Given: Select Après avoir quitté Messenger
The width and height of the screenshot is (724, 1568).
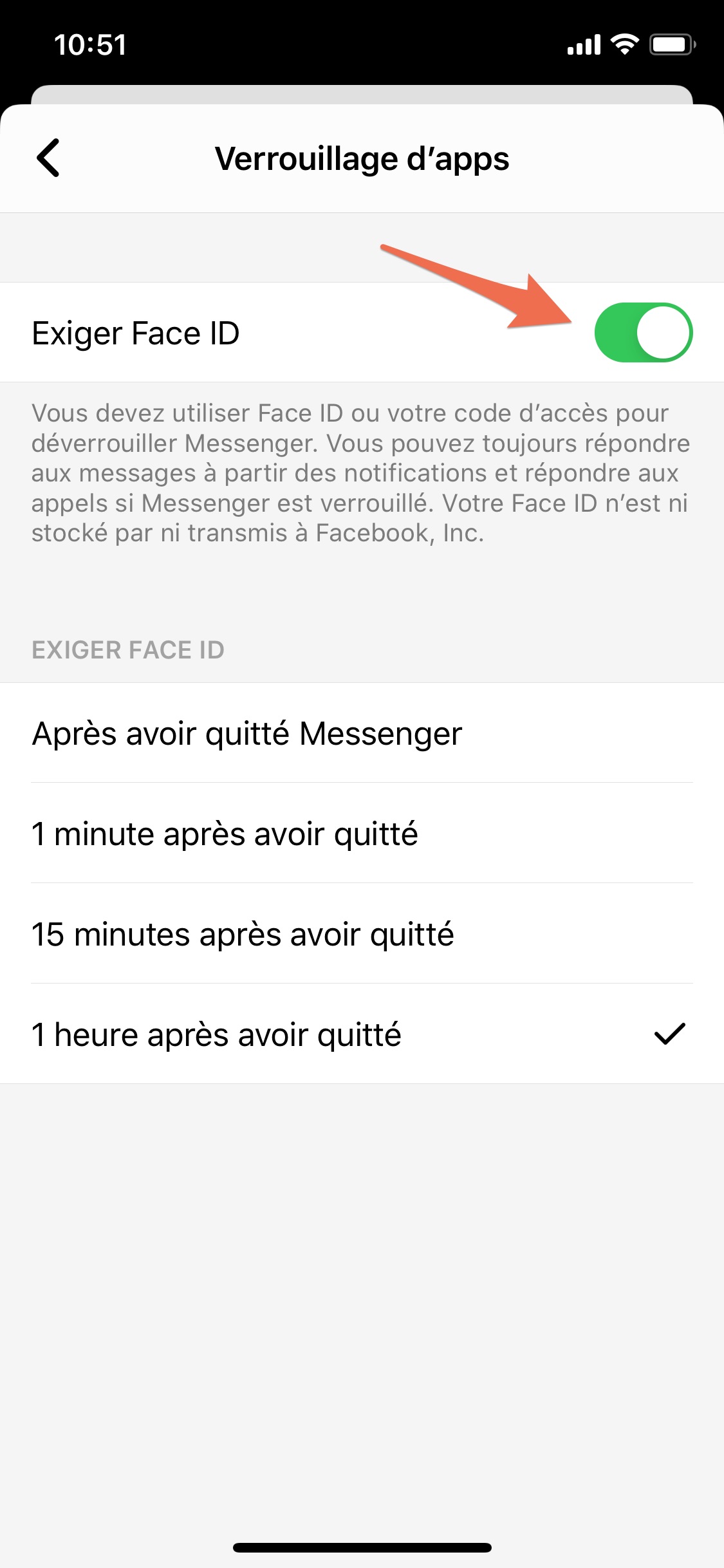Looking at the screenshot, I should pos(362,733).
